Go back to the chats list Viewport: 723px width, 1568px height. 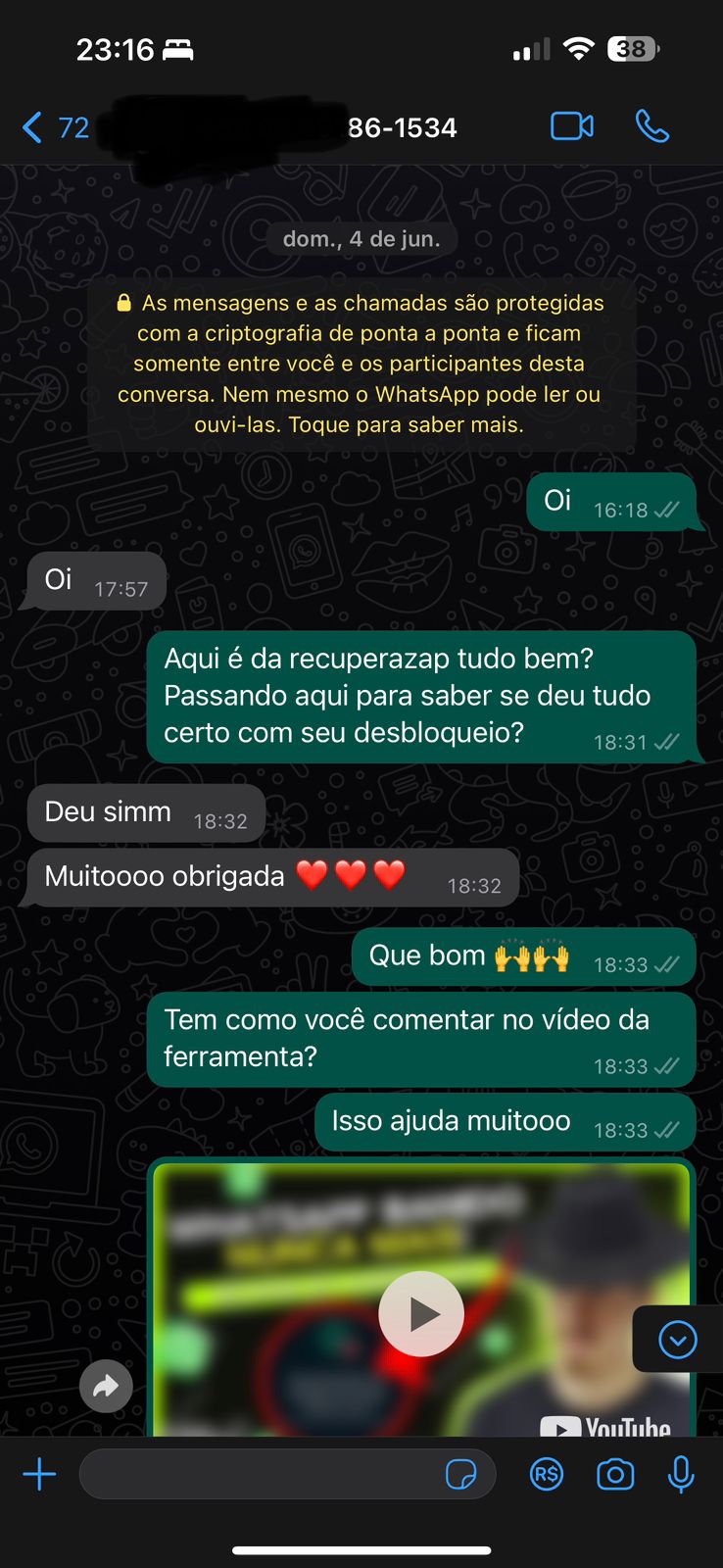(x=55, y=127)
